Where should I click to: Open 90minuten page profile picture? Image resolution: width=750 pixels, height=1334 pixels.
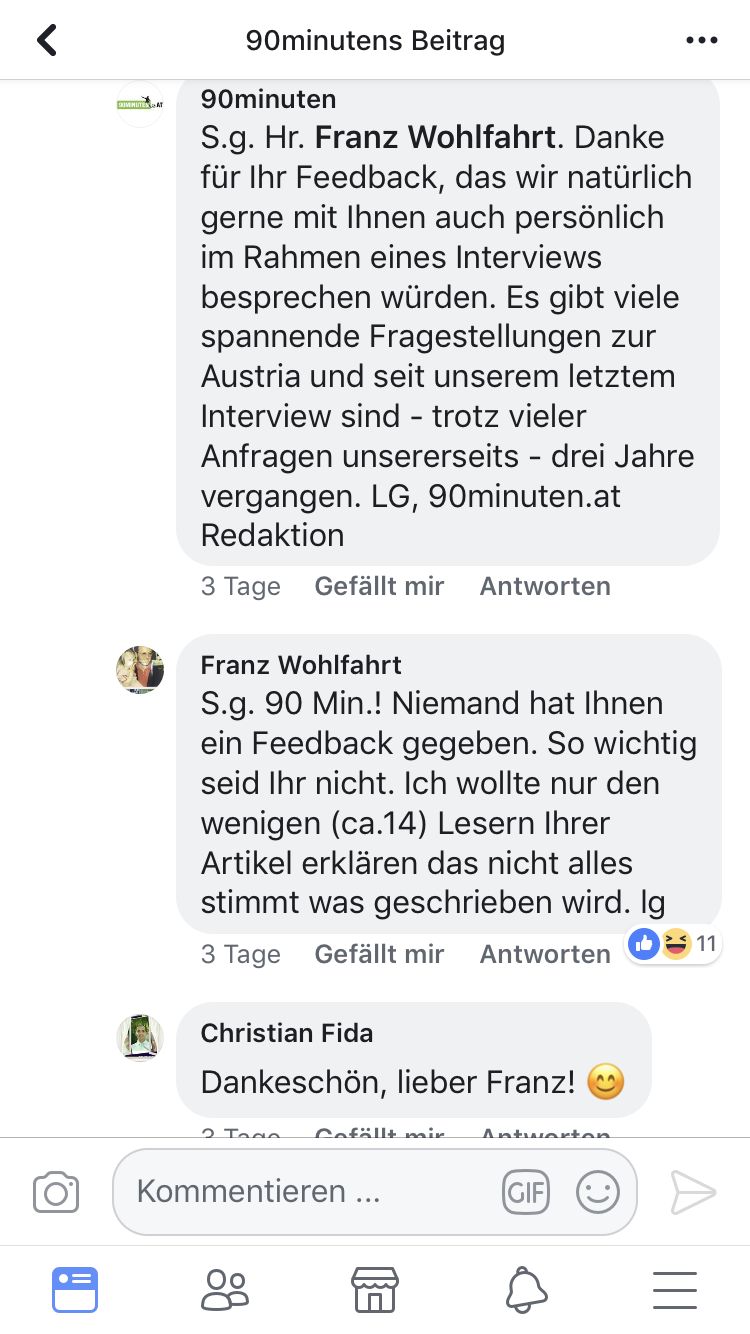point(140,104)
